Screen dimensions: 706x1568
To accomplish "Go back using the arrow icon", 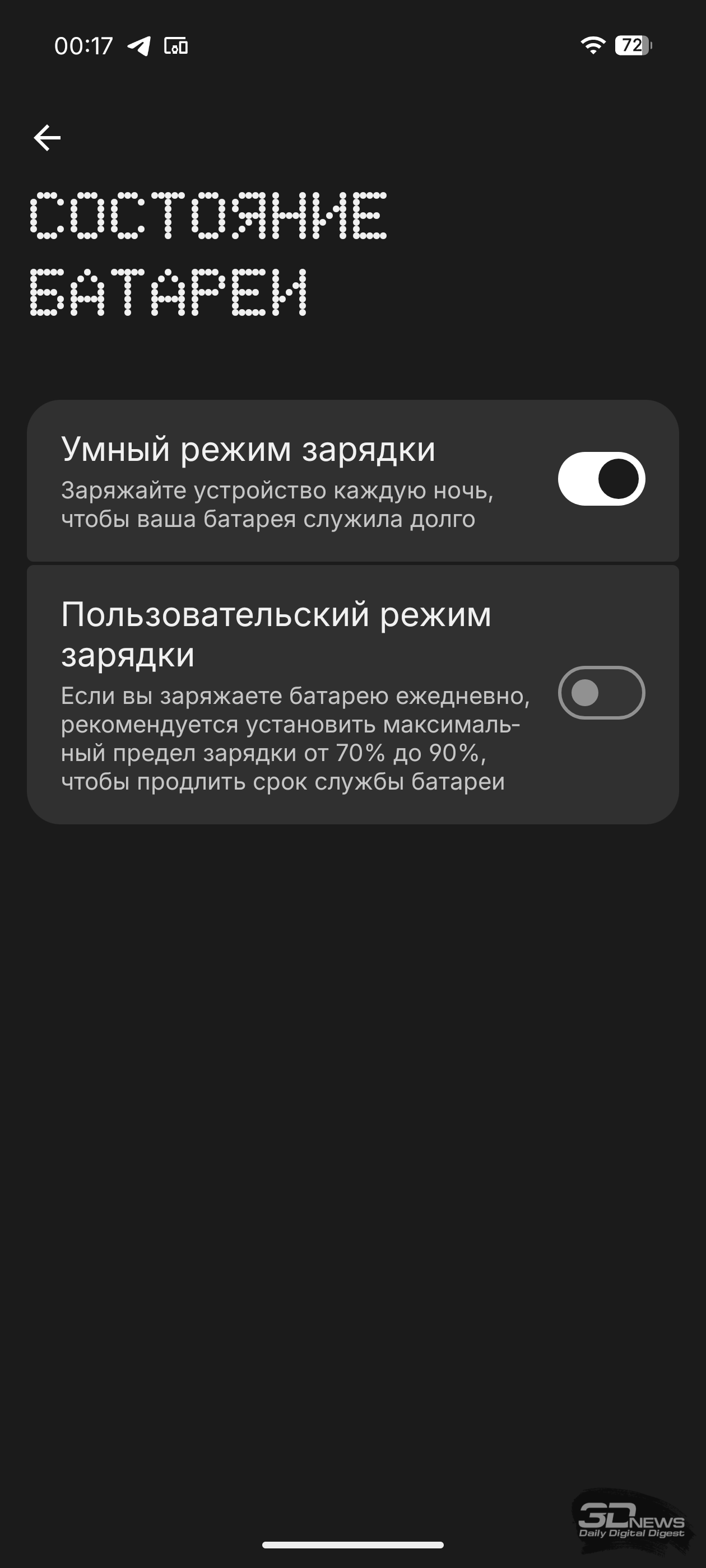I will [x=47, y=138].
